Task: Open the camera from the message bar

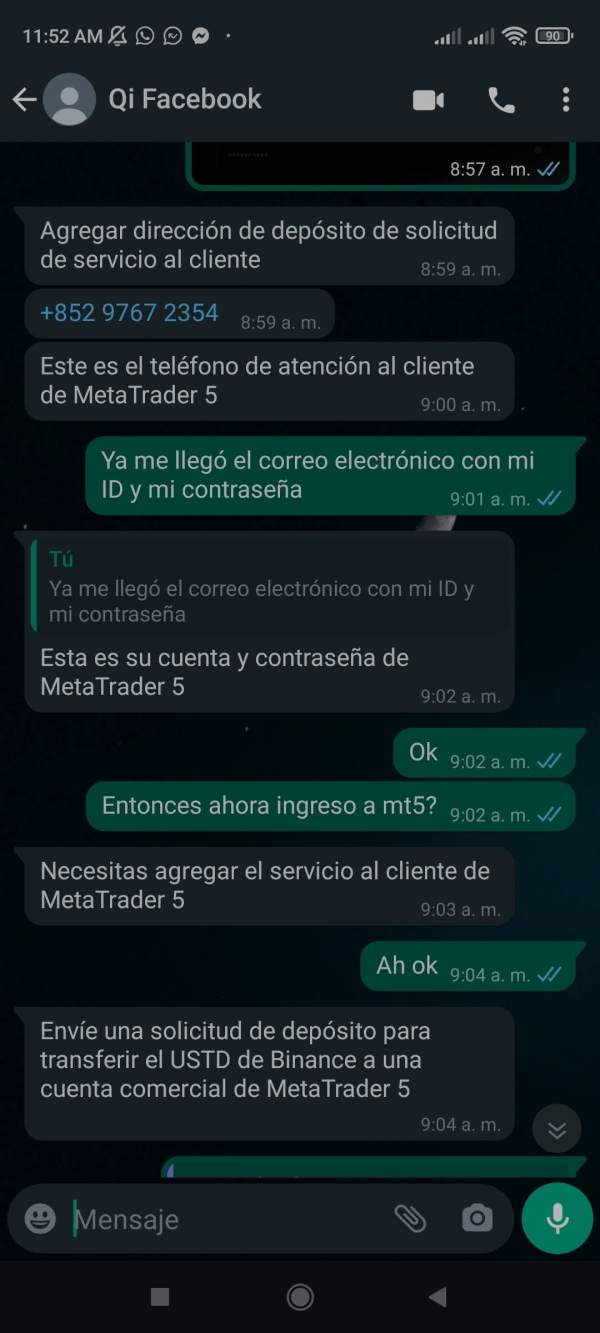Action: coord(477,1218)
